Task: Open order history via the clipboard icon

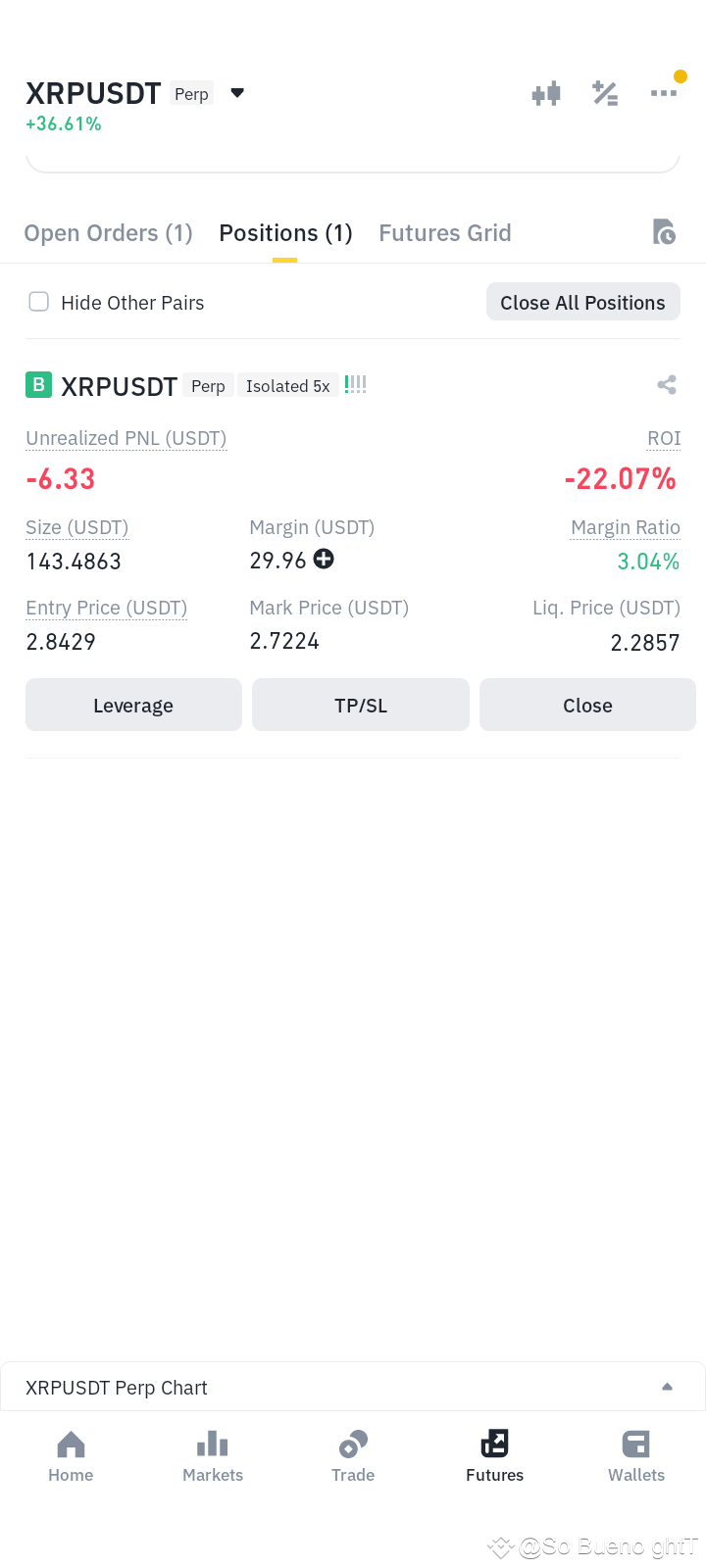Action: (664, 232)
